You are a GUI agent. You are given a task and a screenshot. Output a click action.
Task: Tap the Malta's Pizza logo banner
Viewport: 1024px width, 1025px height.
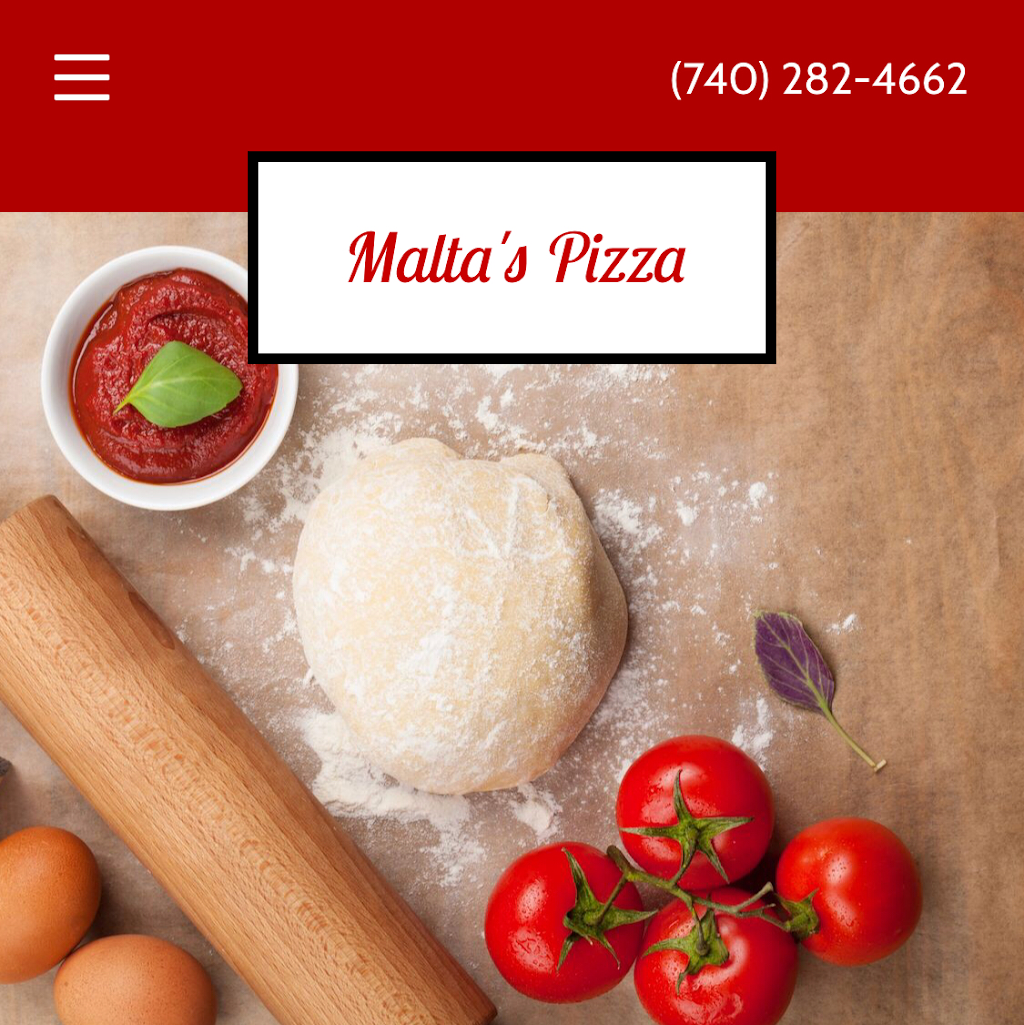512,258
